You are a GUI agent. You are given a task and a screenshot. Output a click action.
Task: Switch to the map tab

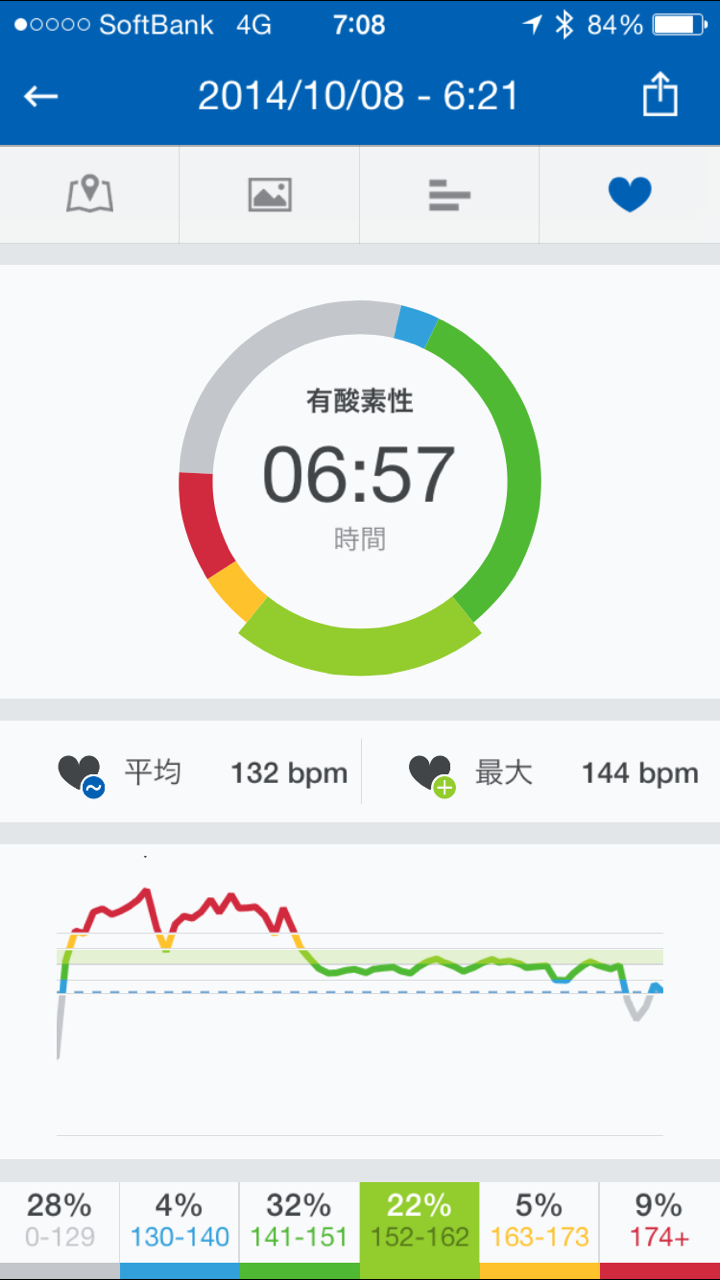tap(90, 194)
